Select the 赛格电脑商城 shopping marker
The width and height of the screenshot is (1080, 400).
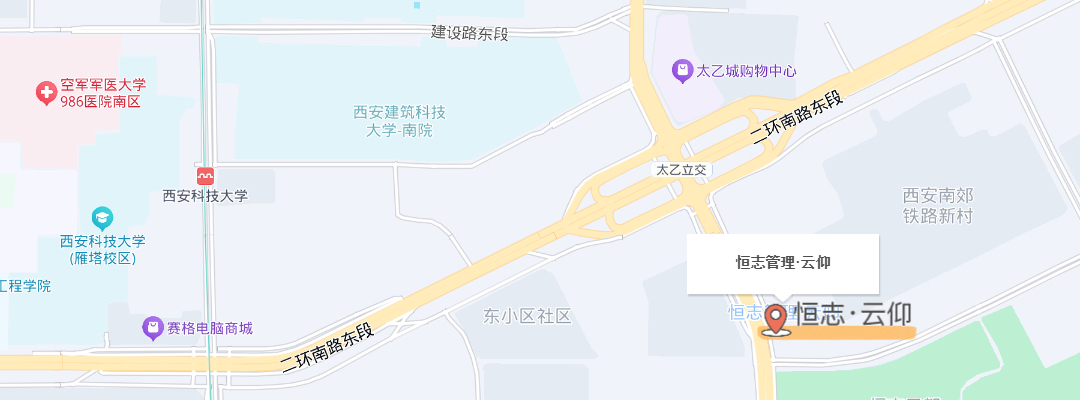click(x=152, y=327)
